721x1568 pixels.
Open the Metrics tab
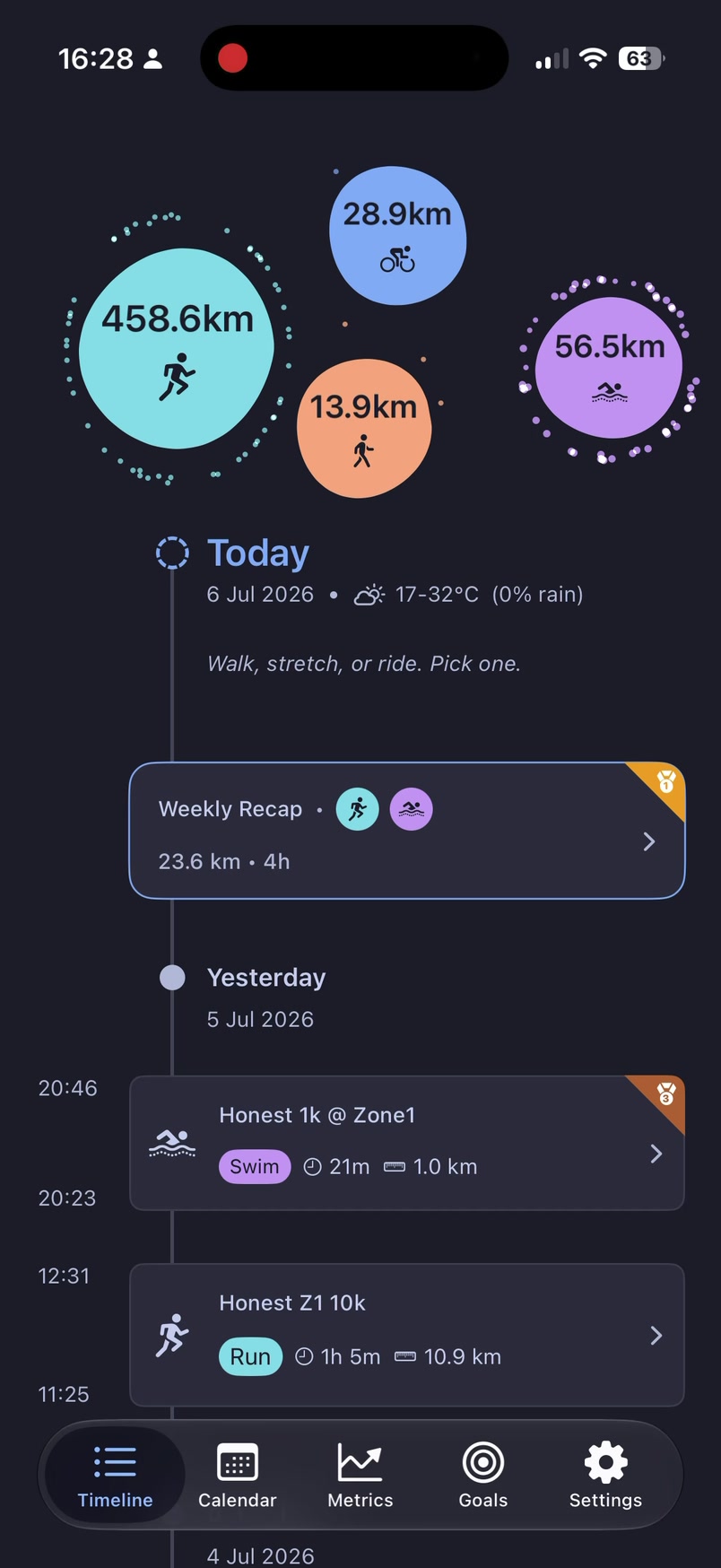pyautogui.click(x=360, y=1476)
